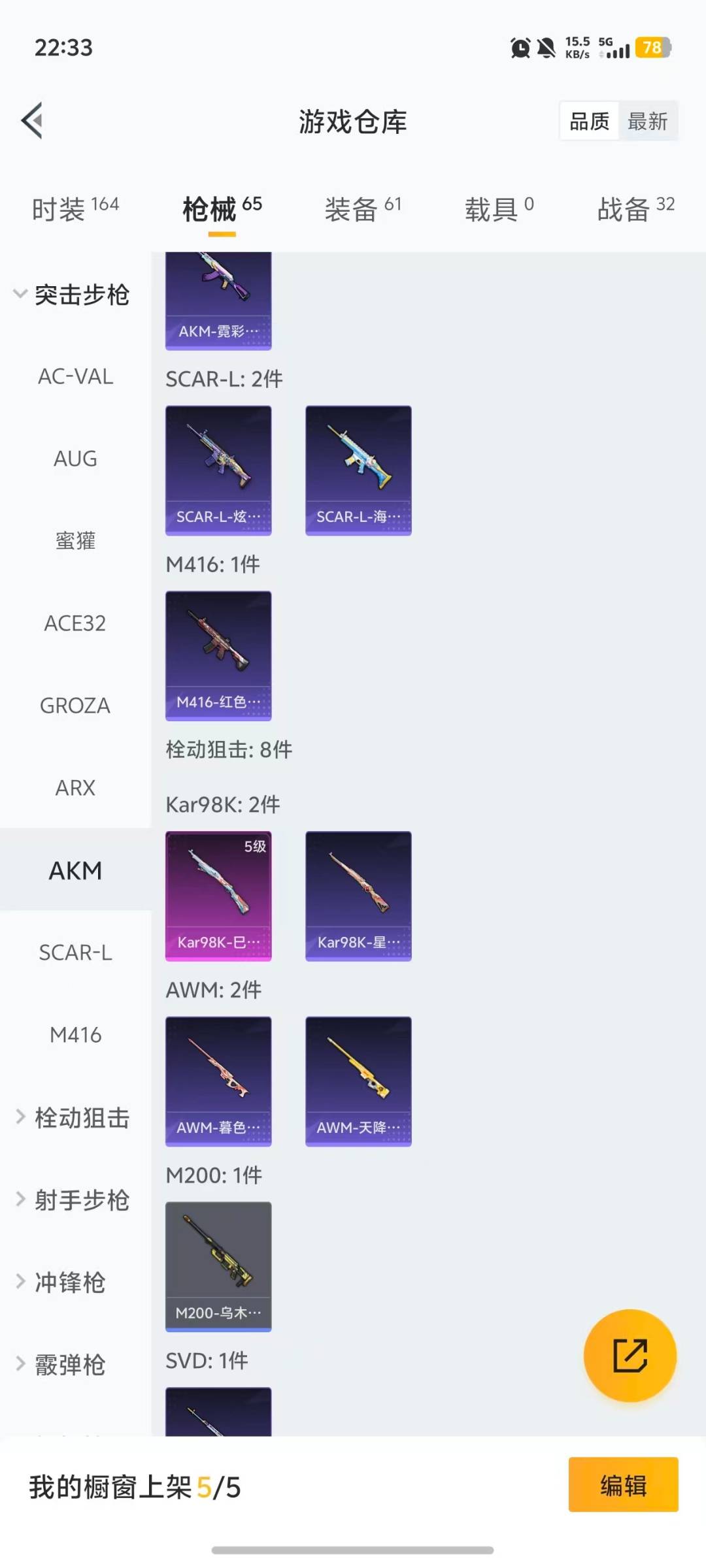Select the SCAR-L-海 weapon skin icon
This screenshot has height=1568, width=706.
pos(358,469)
